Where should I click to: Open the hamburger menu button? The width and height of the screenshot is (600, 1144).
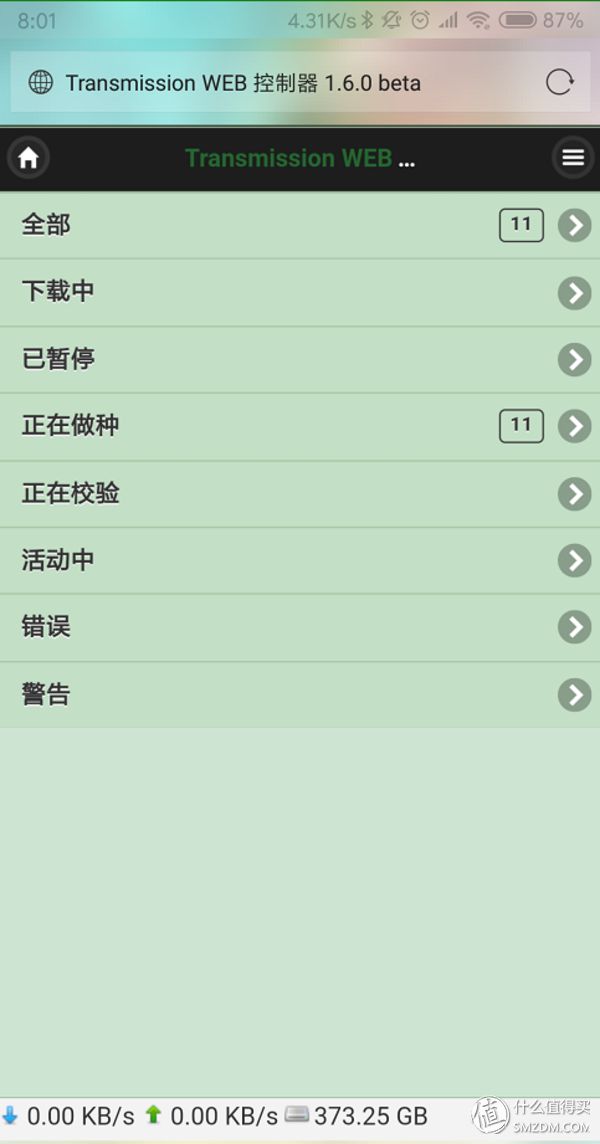coord(573,158)
